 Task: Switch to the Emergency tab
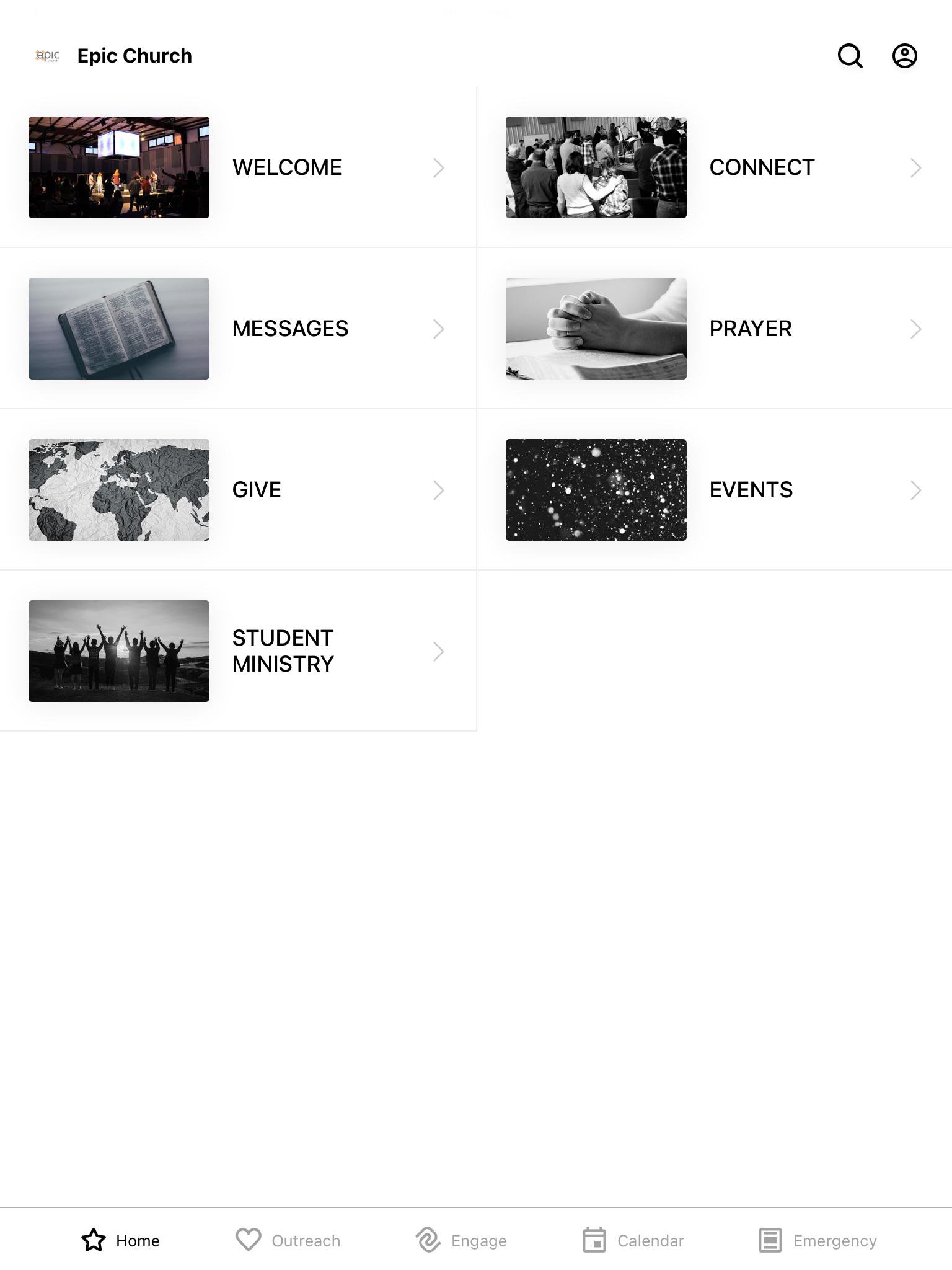click(x=818, y=1240)
